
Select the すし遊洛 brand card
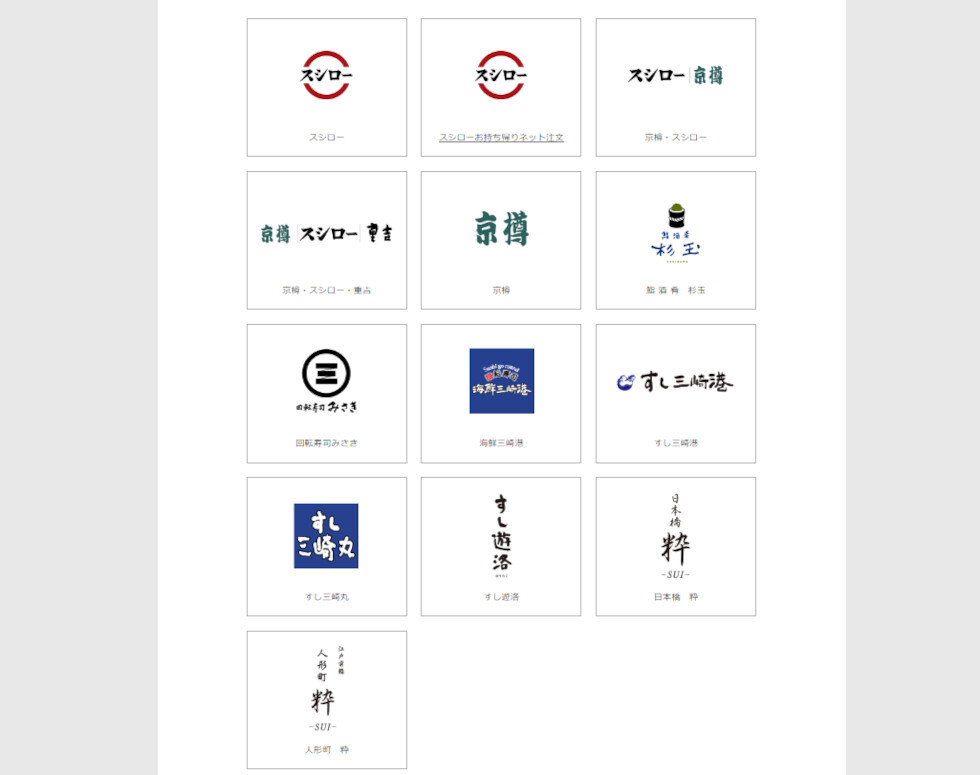500,546
